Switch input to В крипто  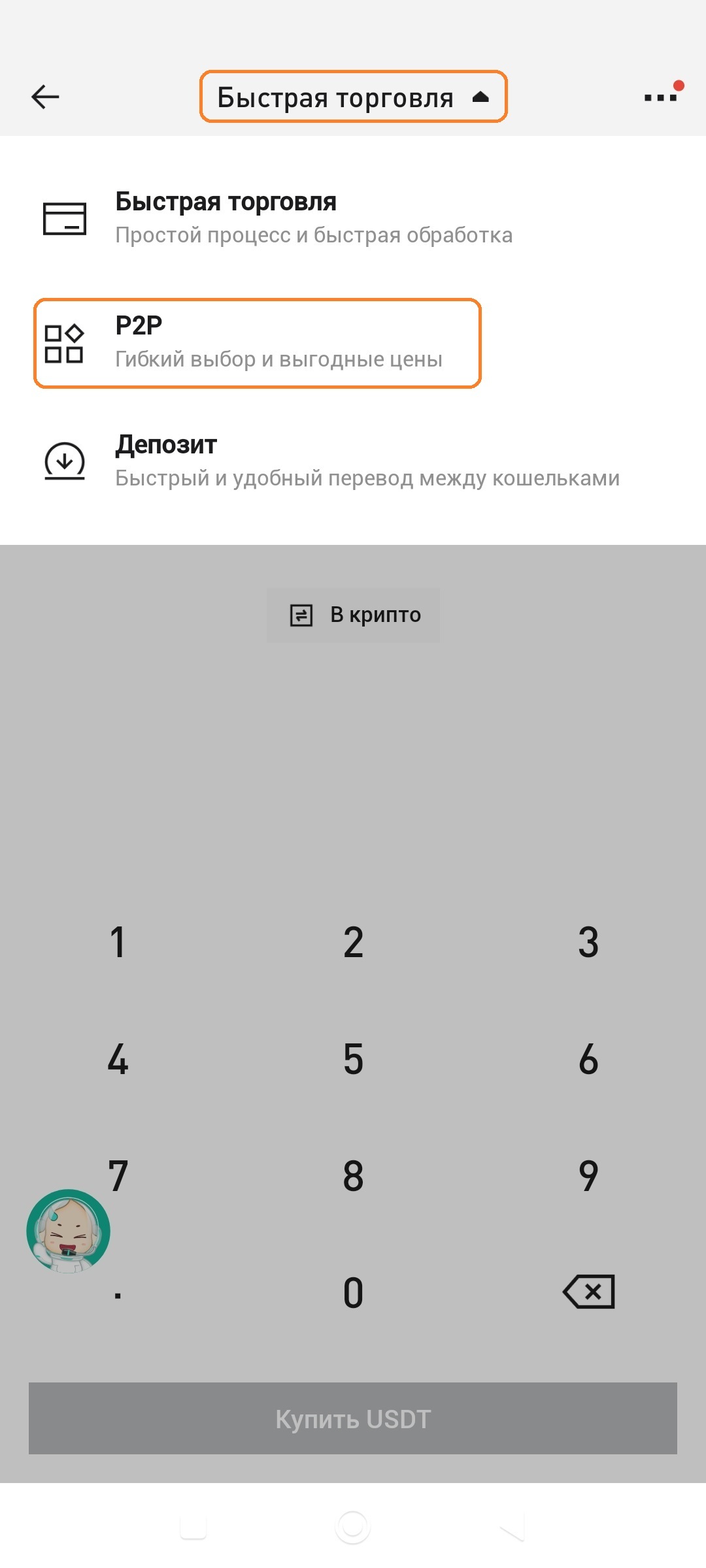(x=354, y=615)
